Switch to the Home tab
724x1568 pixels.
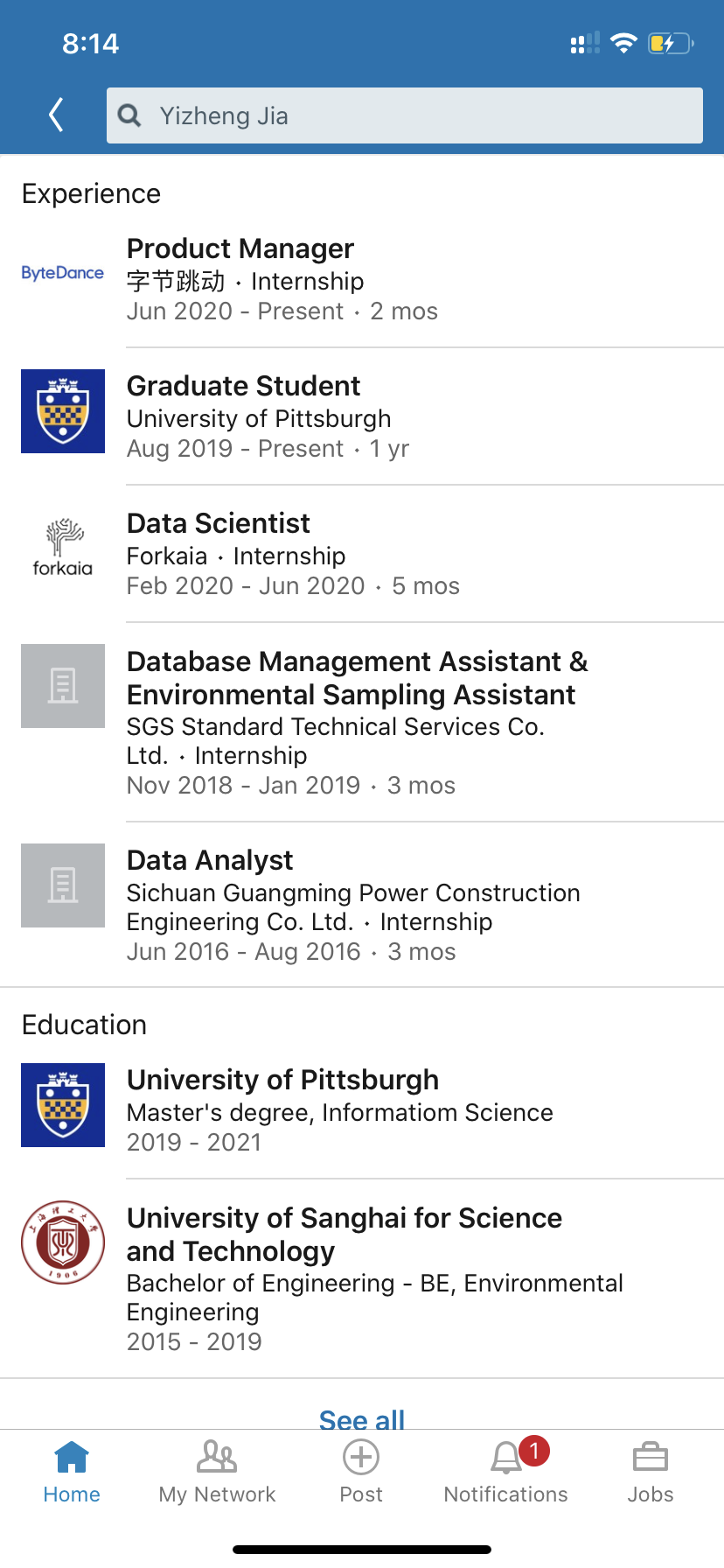click(72, 1472)
